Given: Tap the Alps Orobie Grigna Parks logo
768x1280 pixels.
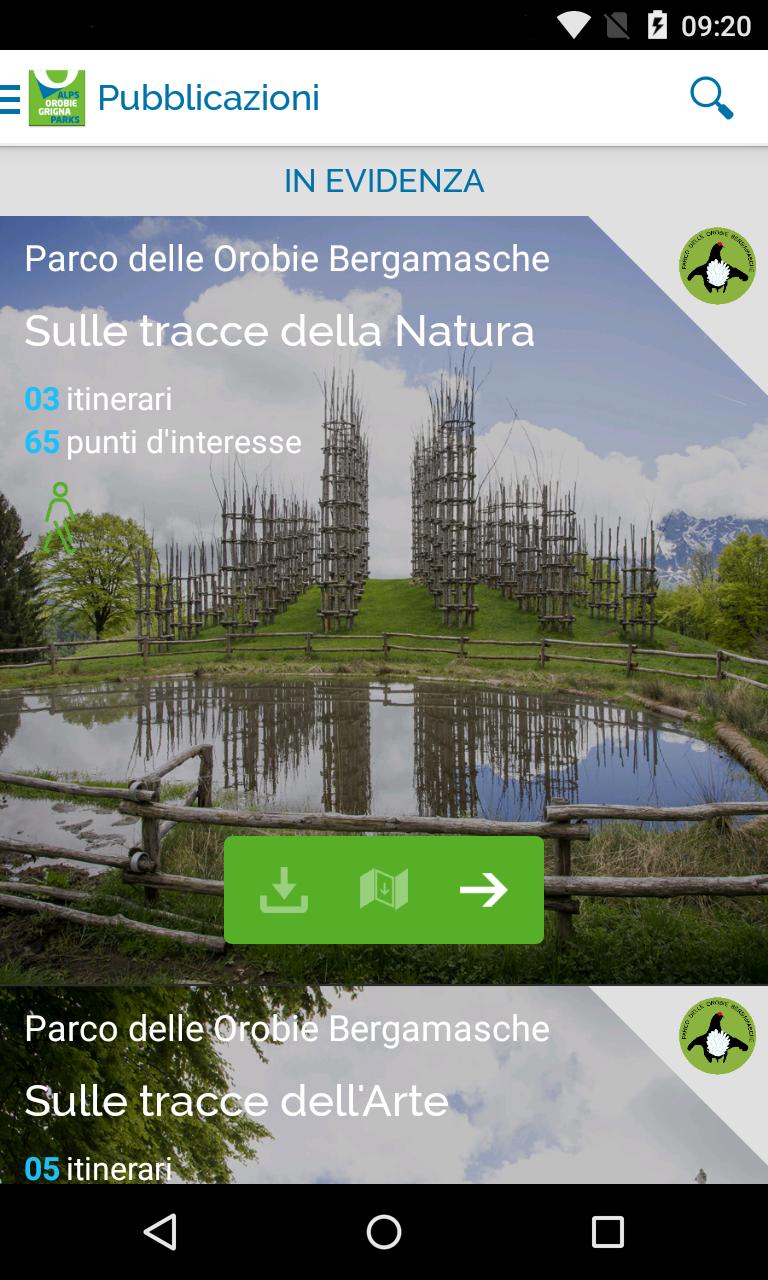Looking at the screenshot, I should tap(58, 97).
